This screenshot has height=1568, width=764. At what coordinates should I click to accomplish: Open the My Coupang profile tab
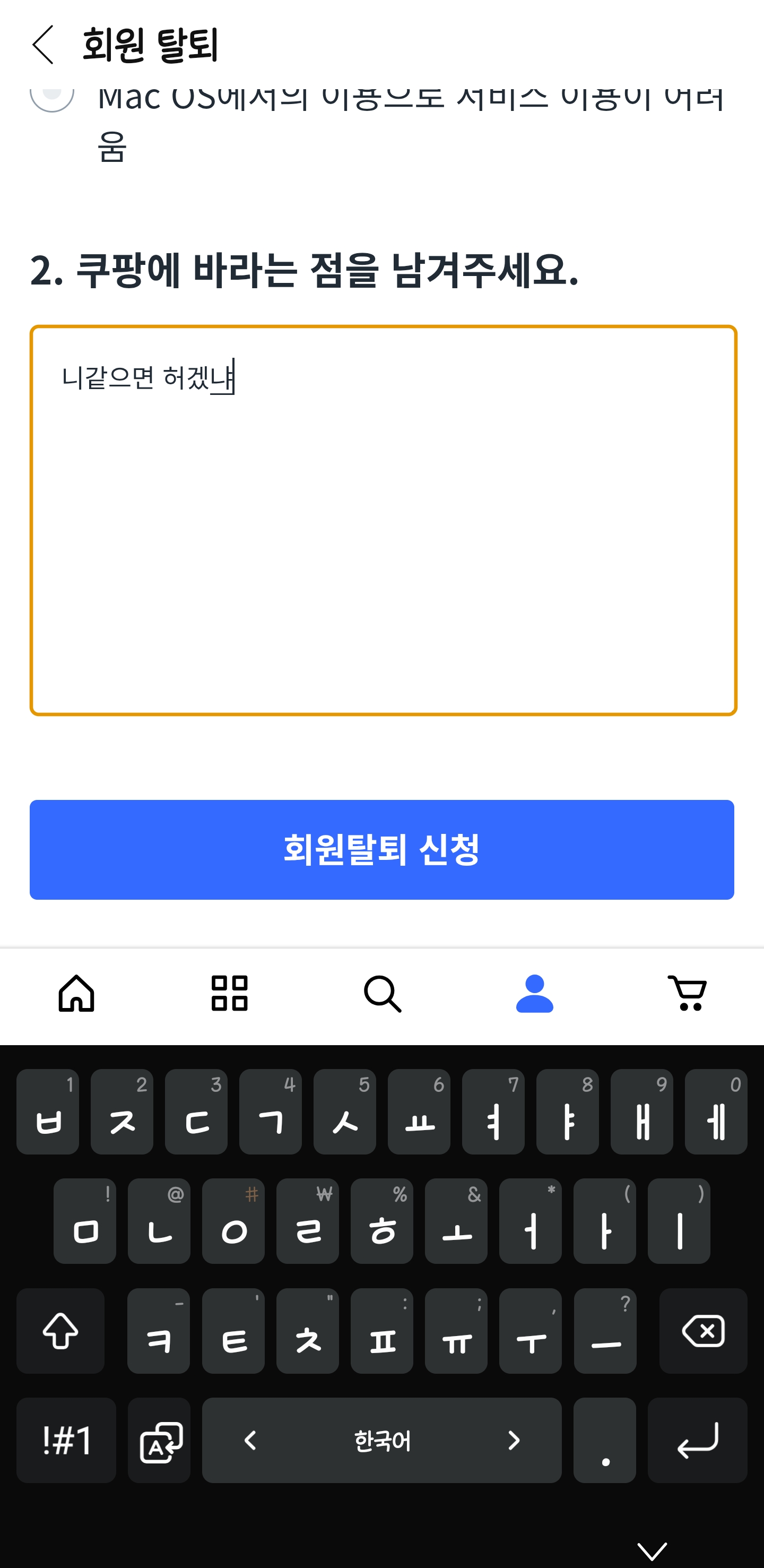pos(535,993)
